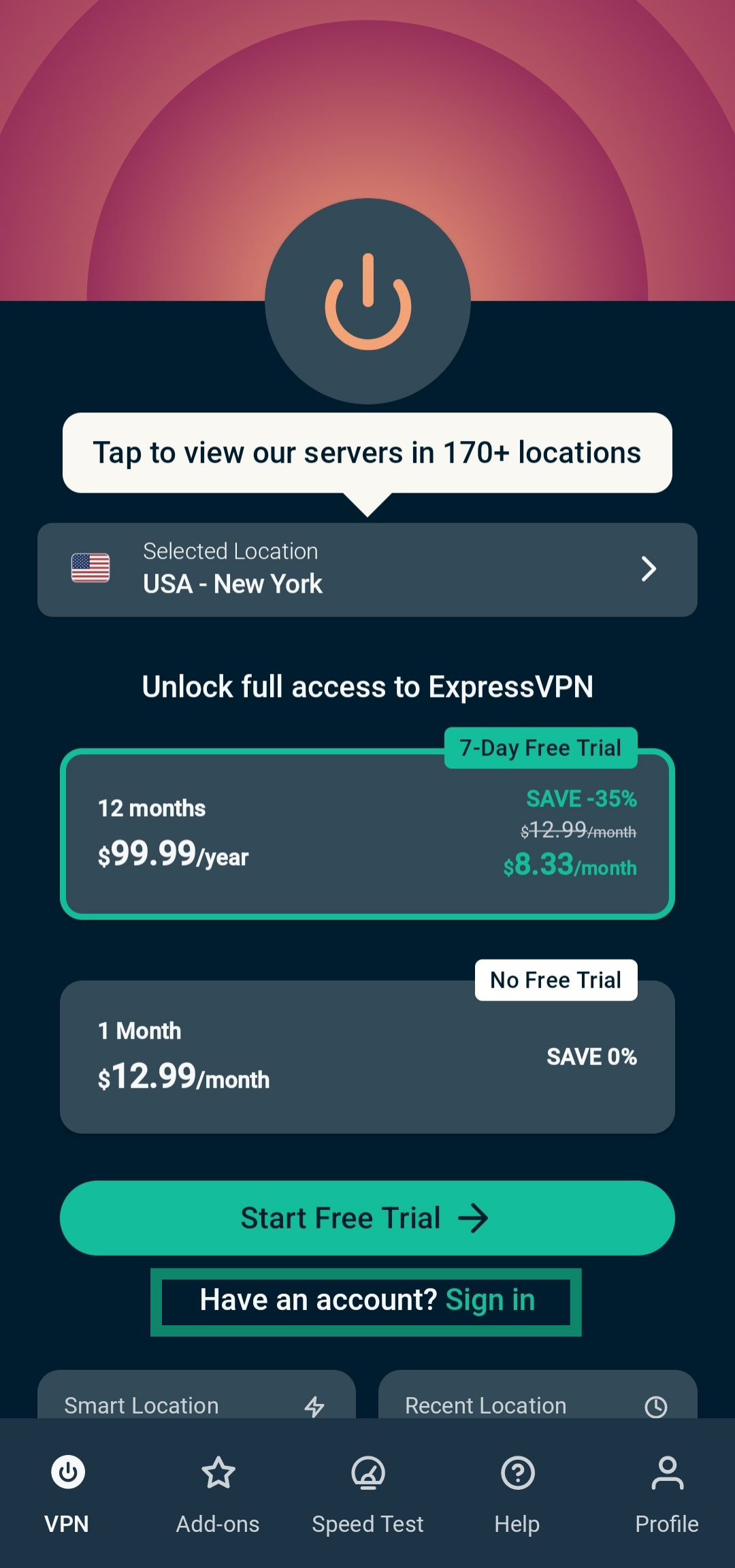Tap the clock icon on Recent Location
735x1568 pixels.
click(x=656, y=1405)
